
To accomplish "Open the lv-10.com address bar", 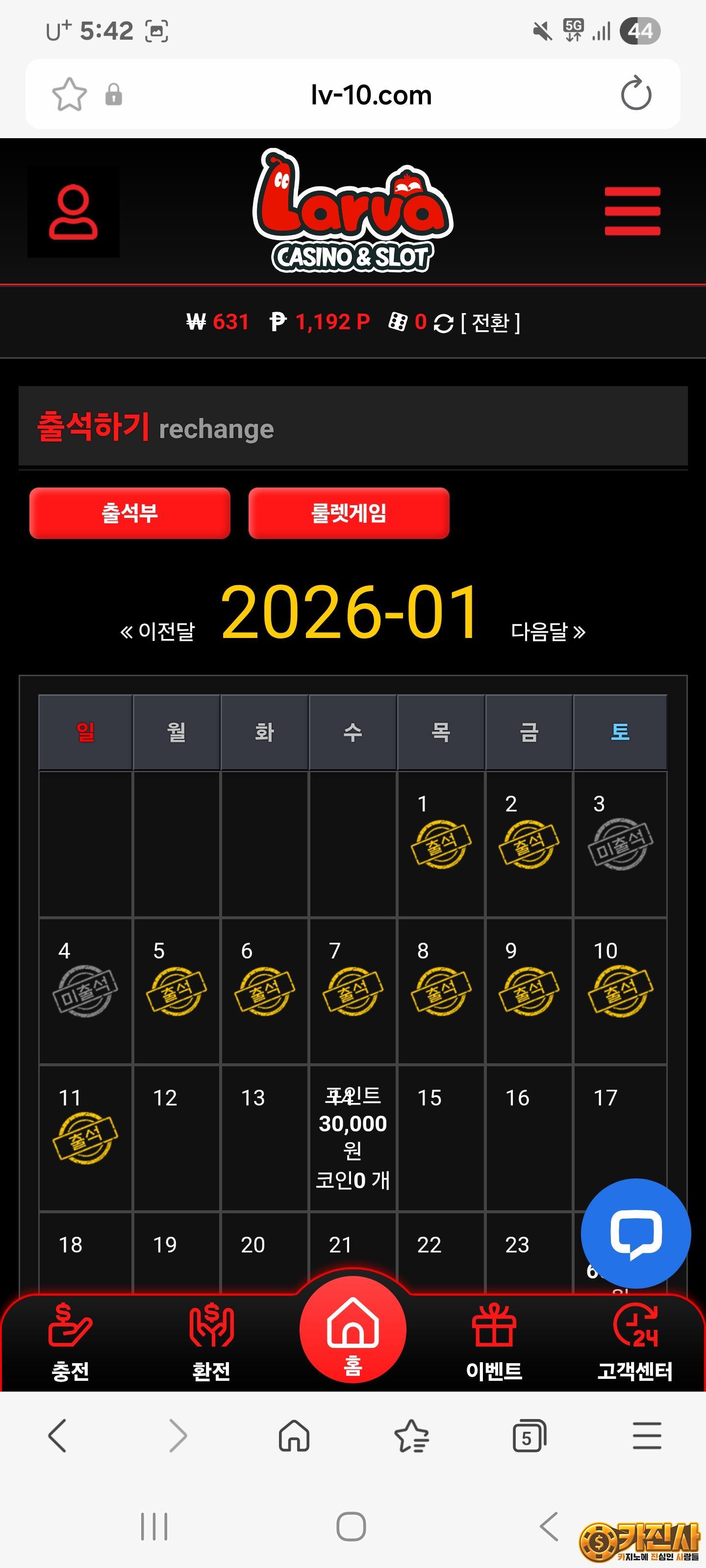I will coord(370,95).
